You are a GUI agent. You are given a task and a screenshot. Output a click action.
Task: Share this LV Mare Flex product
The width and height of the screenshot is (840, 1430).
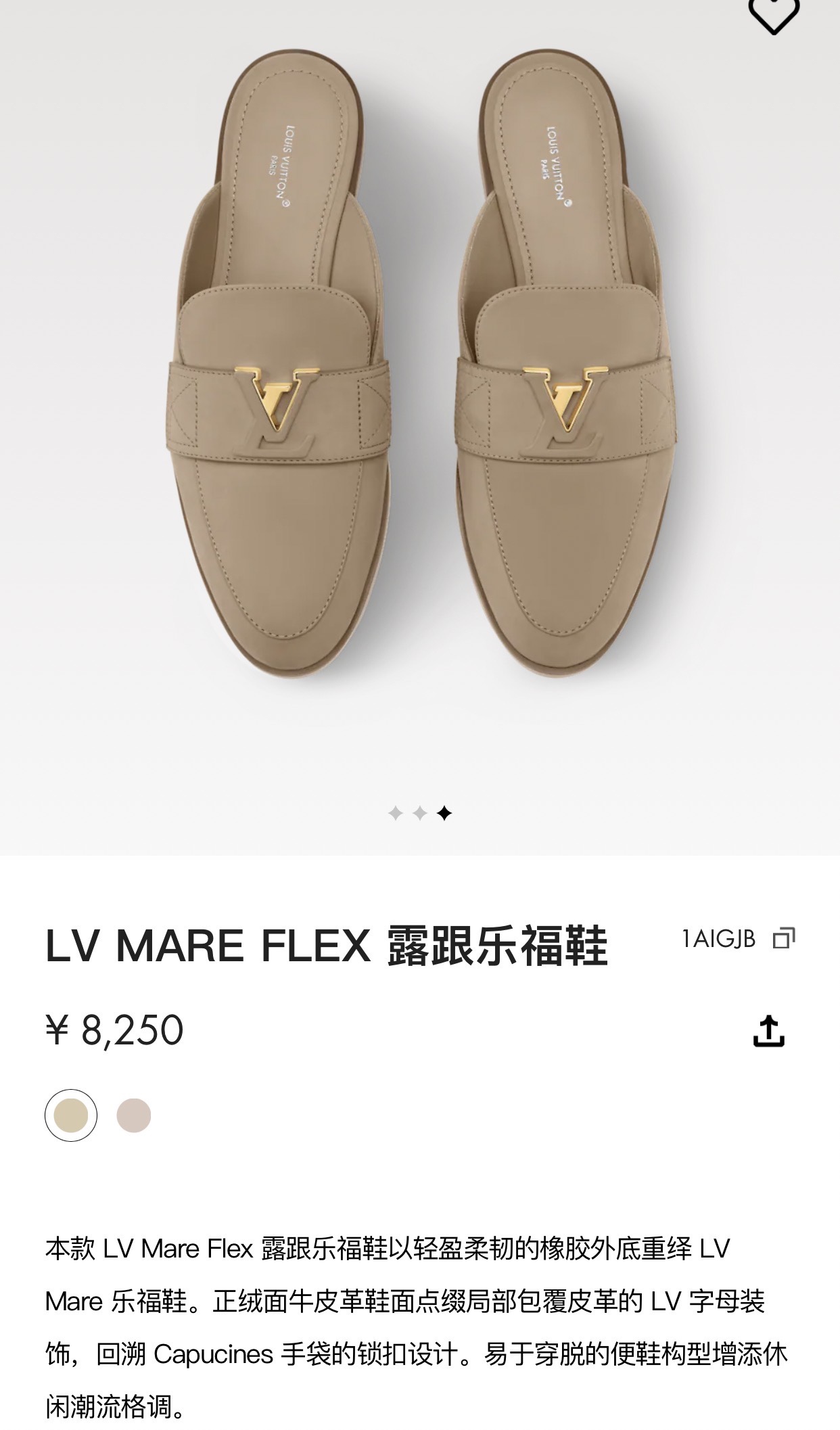point(768,1031)
